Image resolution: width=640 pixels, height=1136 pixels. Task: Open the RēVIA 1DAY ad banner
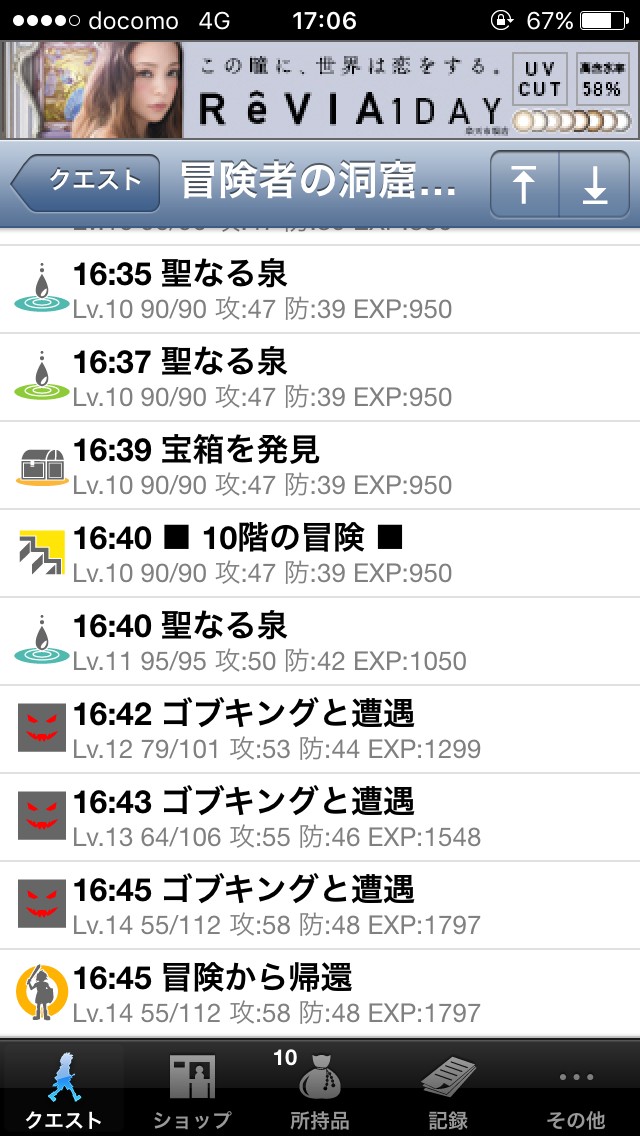(320, 90)
